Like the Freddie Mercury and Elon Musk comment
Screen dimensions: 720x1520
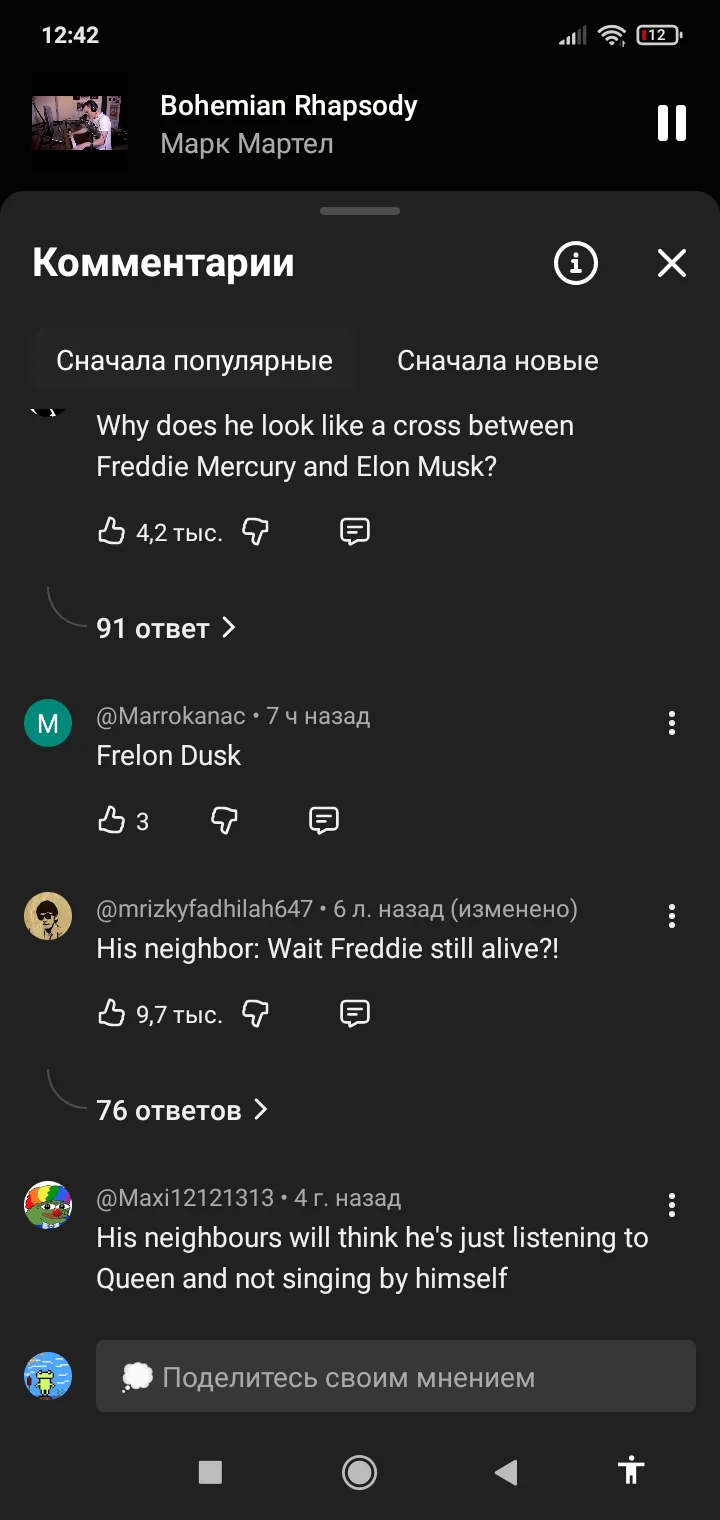coord(111,532)
